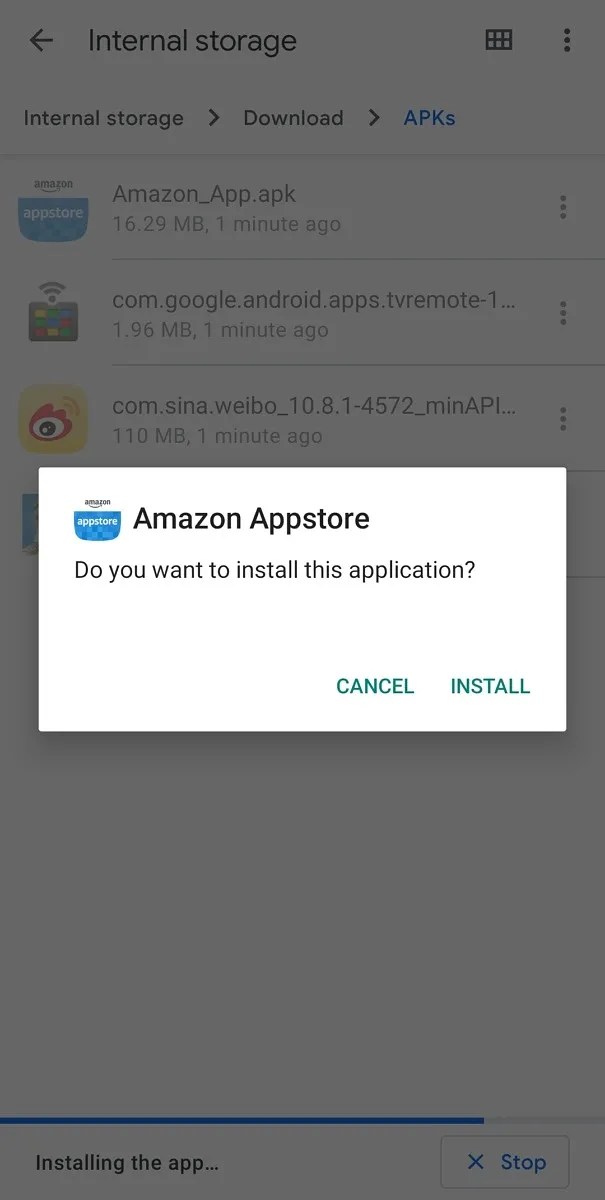Select the APKs breadcrumb
Screen dimensions: 605x1200
pyautogui.click(x=429, y=118)
